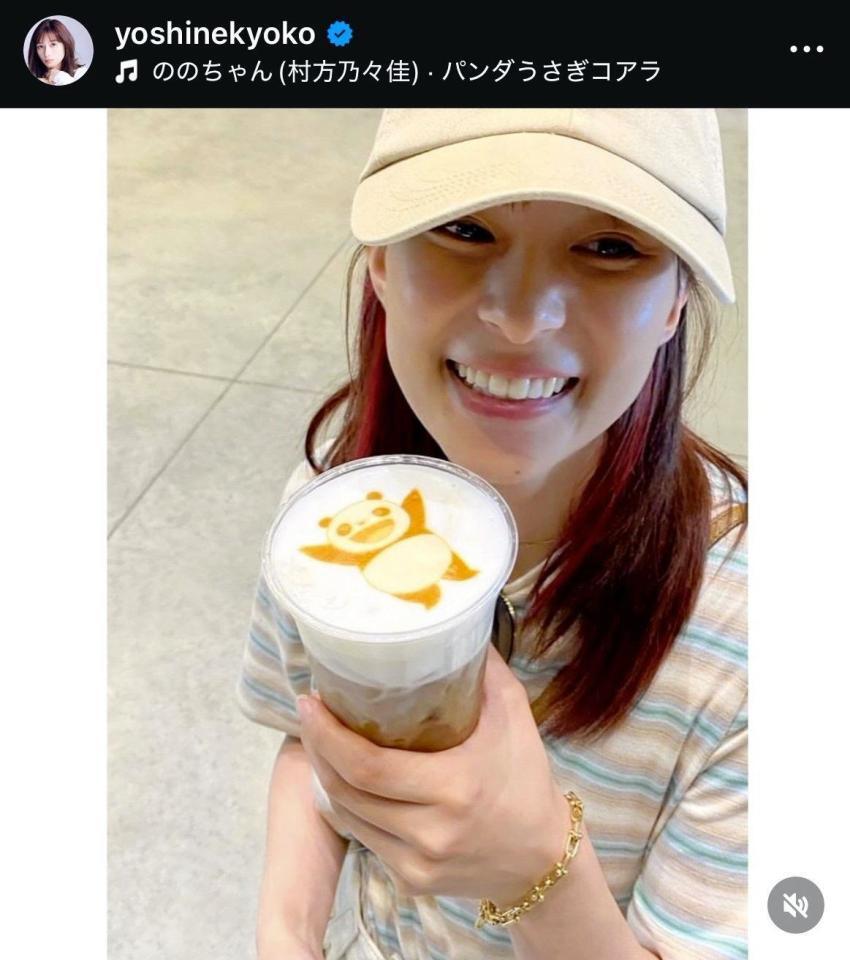
Task: Open yoshinekyoko's profile picture
Action: 58,50
